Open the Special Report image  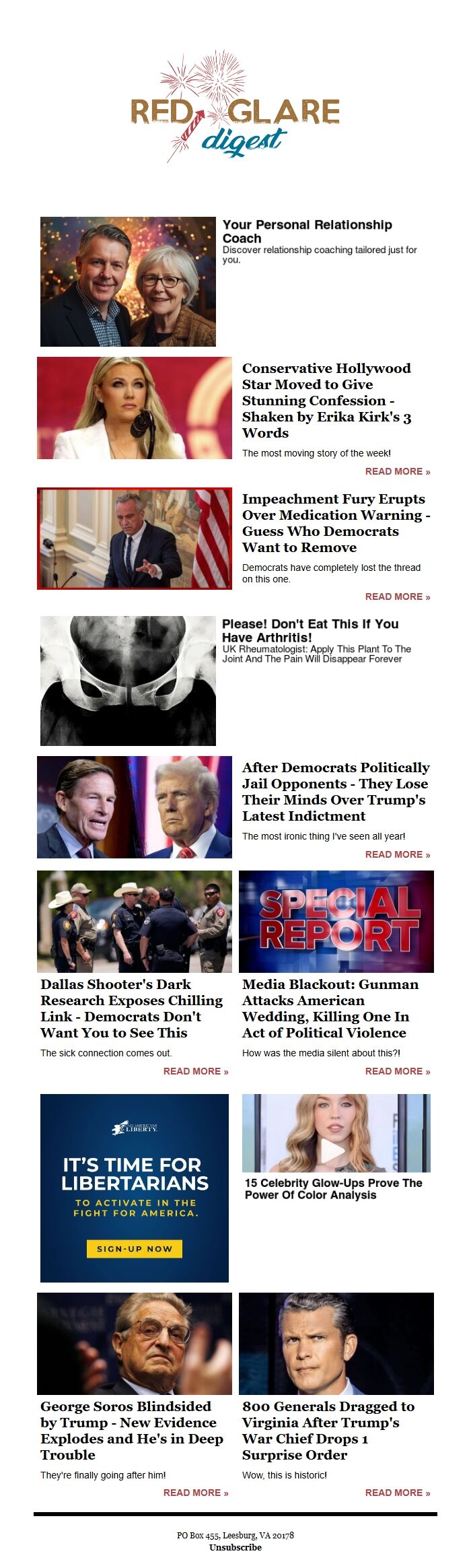[x=336, y=921]
